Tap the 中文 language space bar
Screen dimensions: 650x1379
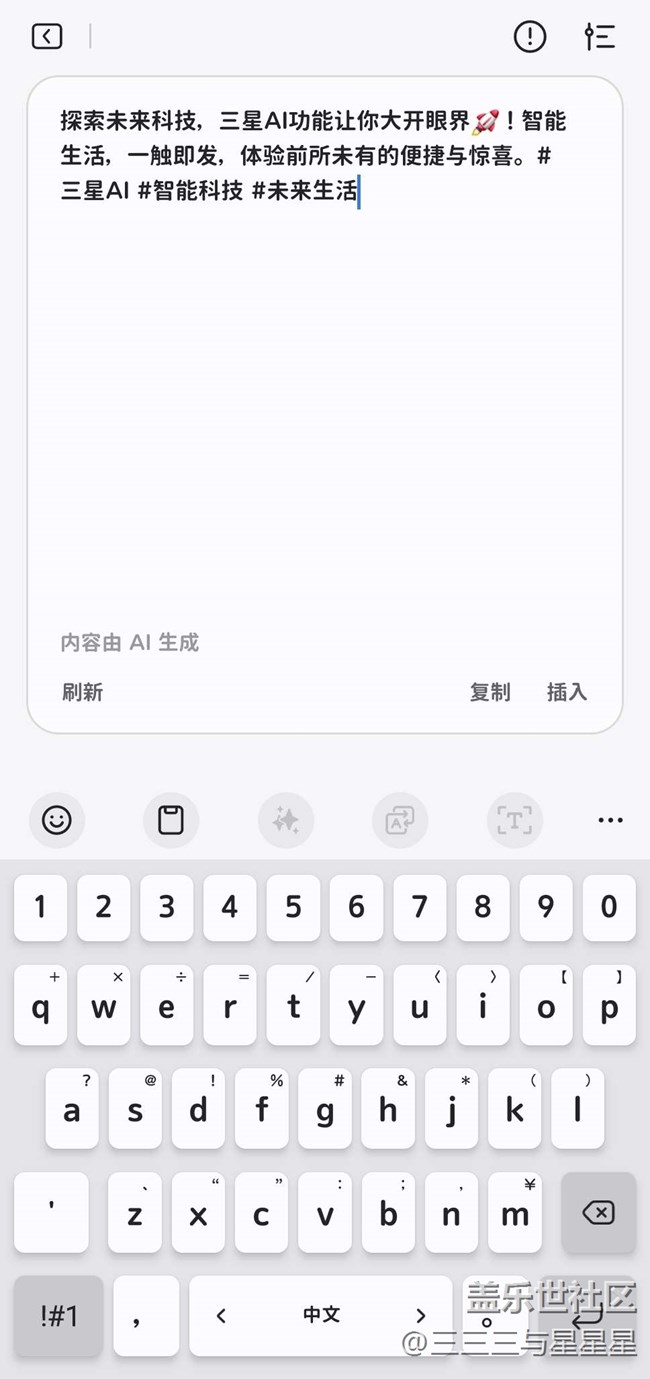(321, 1315)
